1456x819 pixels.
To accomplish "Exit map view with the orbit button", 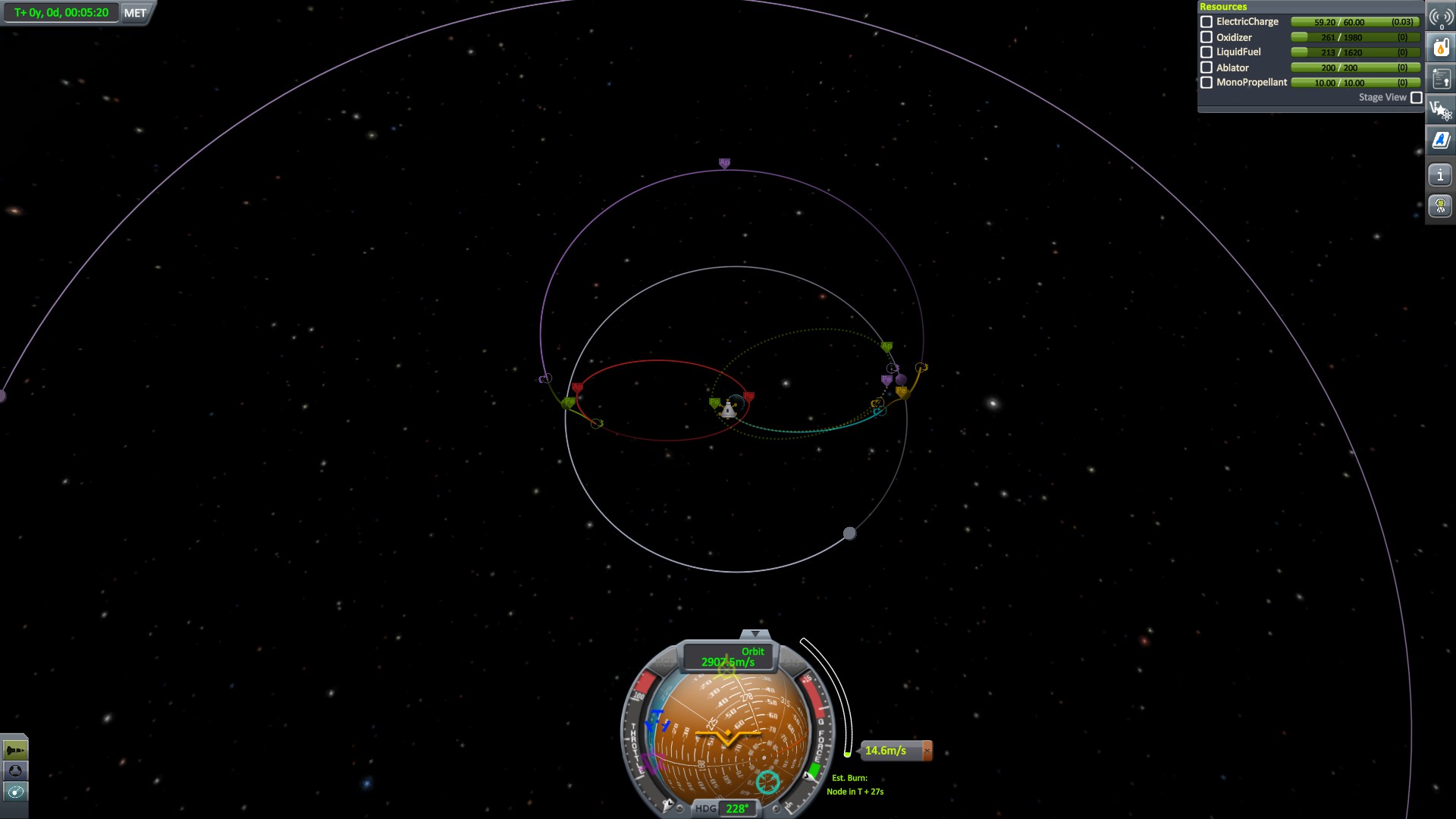I will click(x=15, y=792).
